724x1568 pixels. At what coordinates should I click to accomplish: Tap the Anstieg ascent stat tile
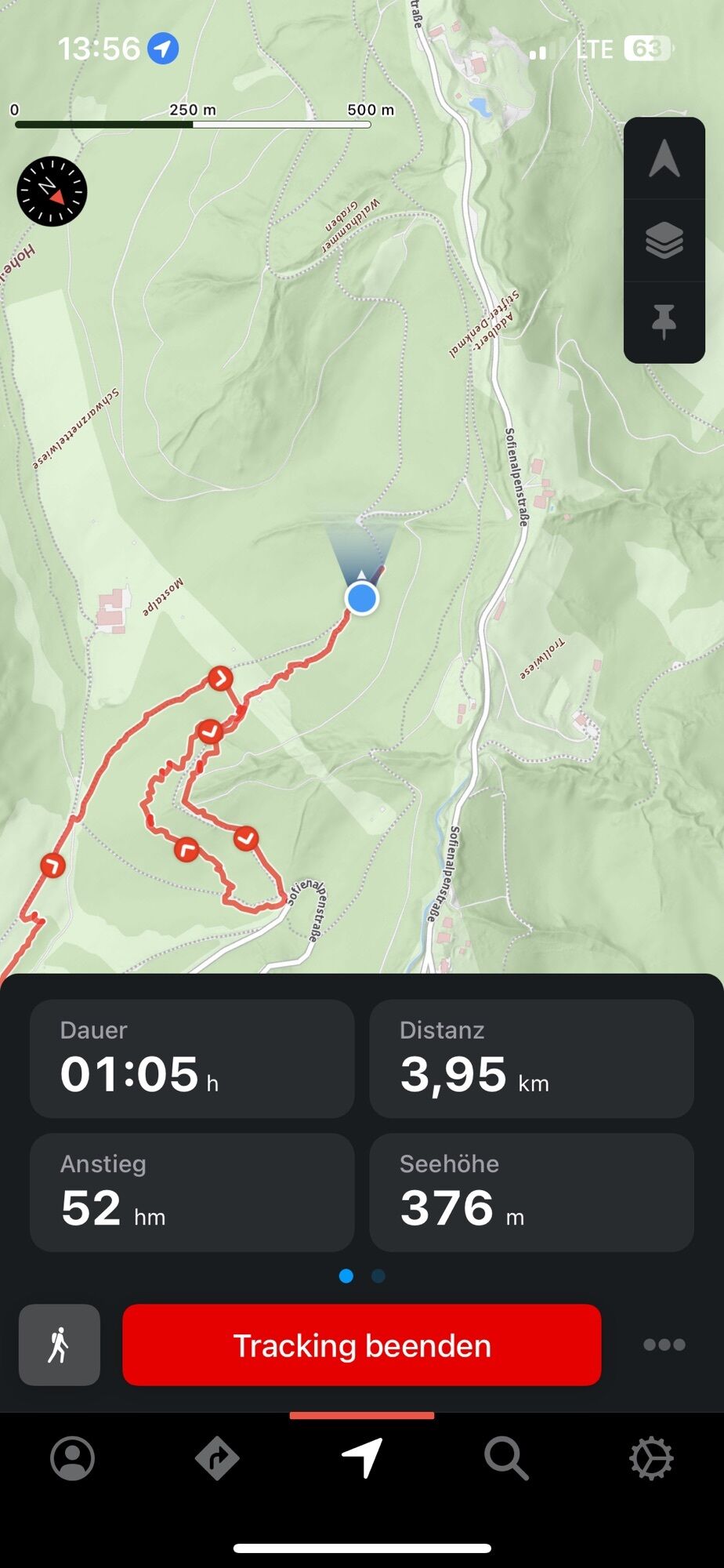point(192,1192)
